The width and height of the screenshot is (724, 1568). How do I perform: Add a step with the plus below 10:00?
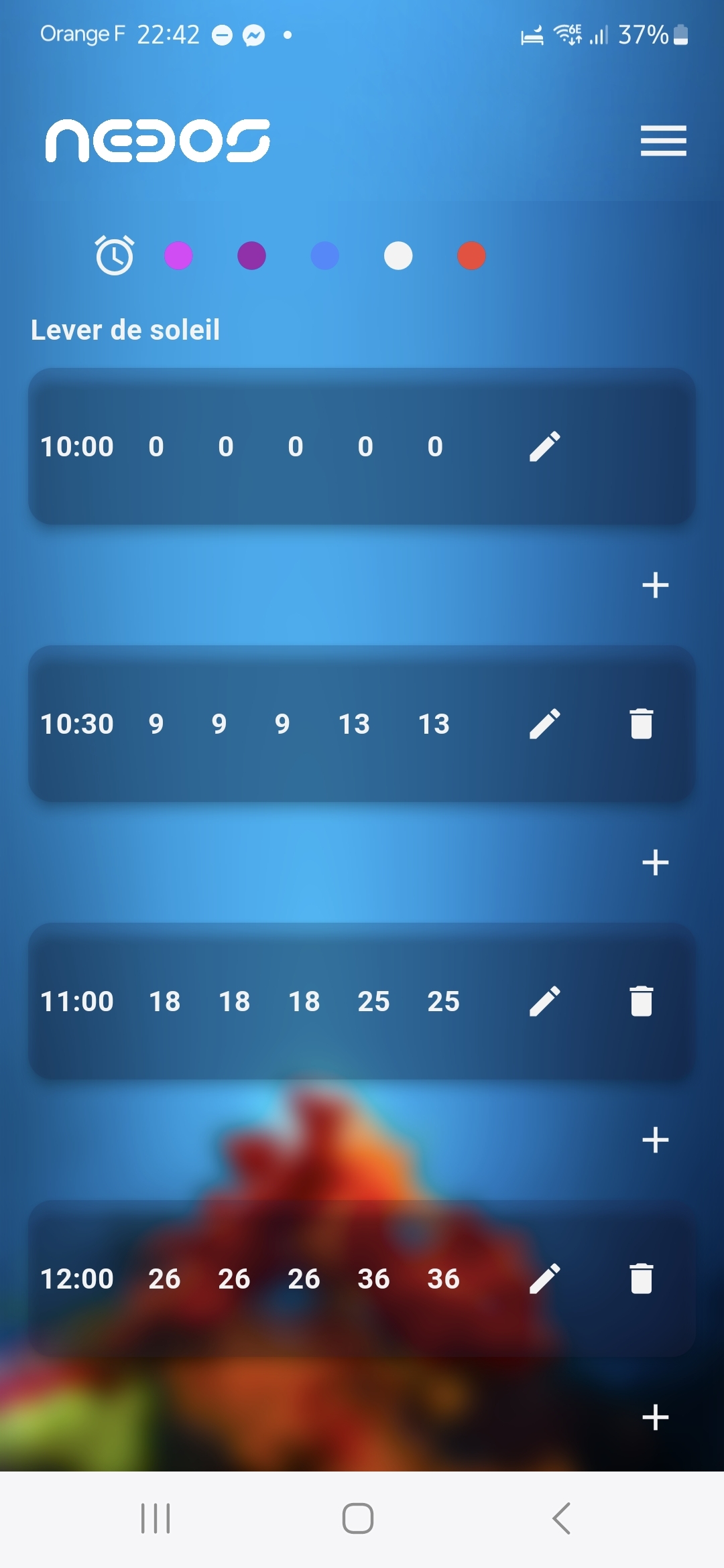tap(655, 585)
